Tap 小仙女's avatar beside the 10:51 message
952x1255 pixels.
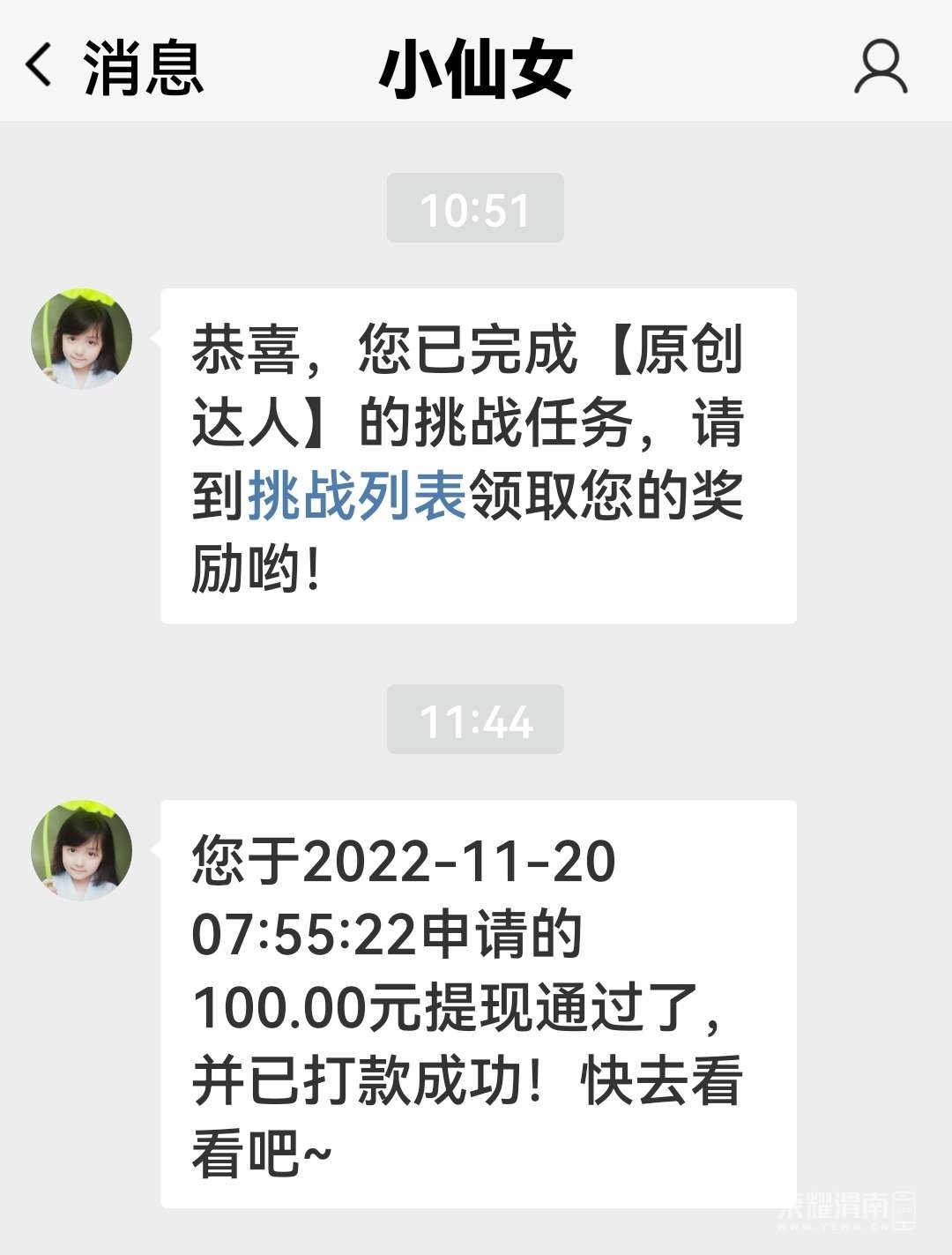81,340
